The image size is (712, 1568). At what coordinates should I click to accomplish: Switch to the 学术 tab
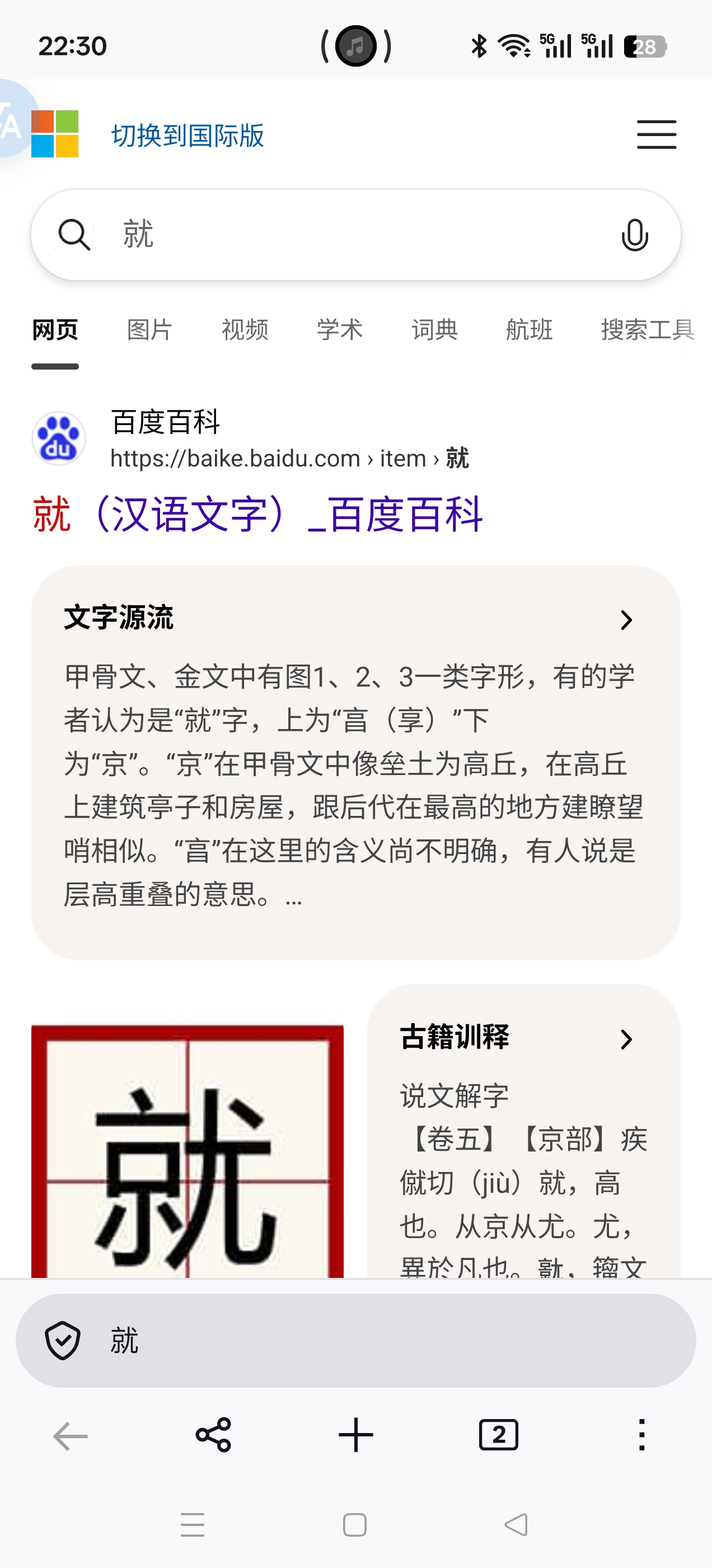(340, 330)
